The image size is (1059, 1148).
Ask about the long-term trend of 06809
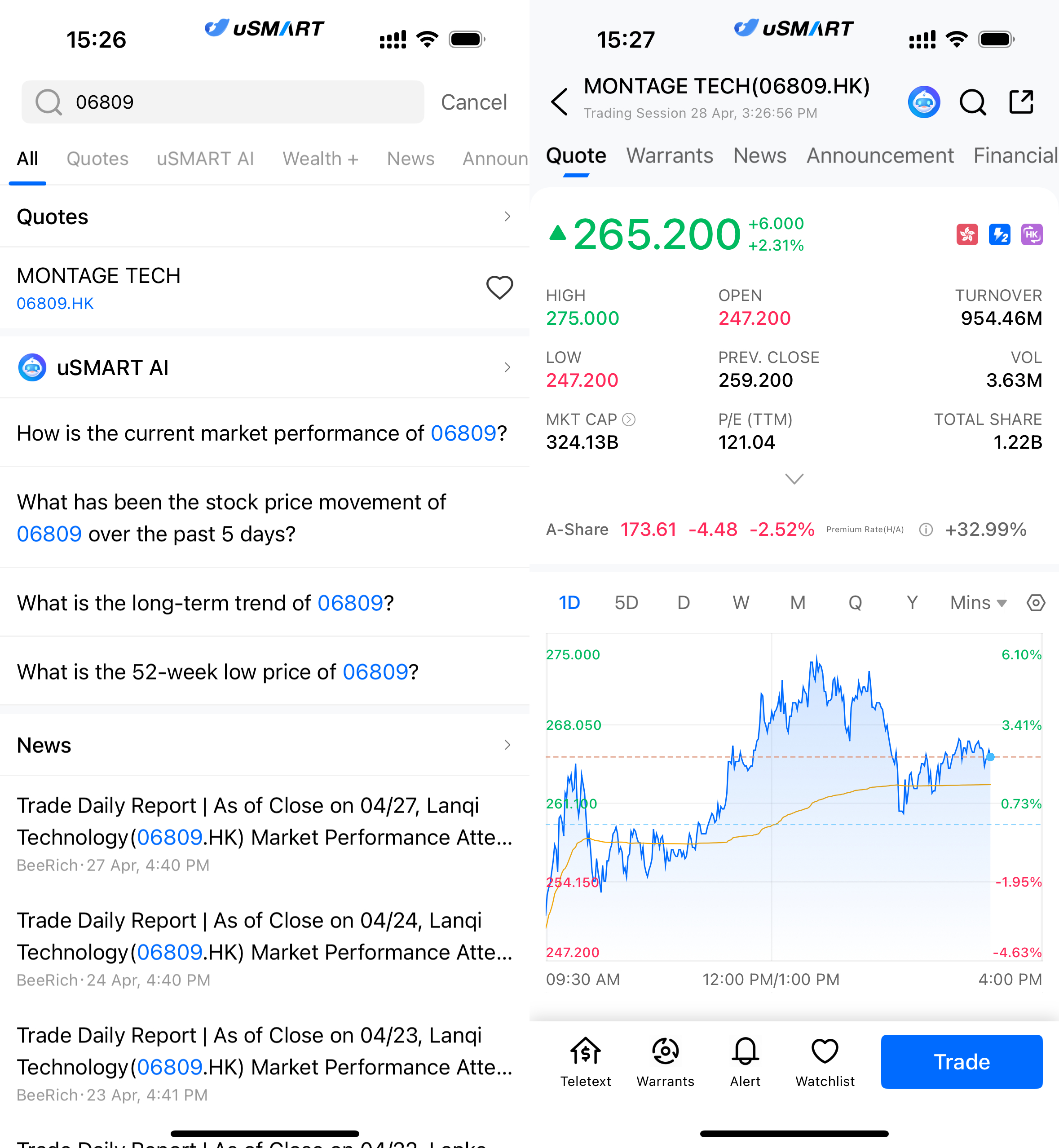[205, 603]
